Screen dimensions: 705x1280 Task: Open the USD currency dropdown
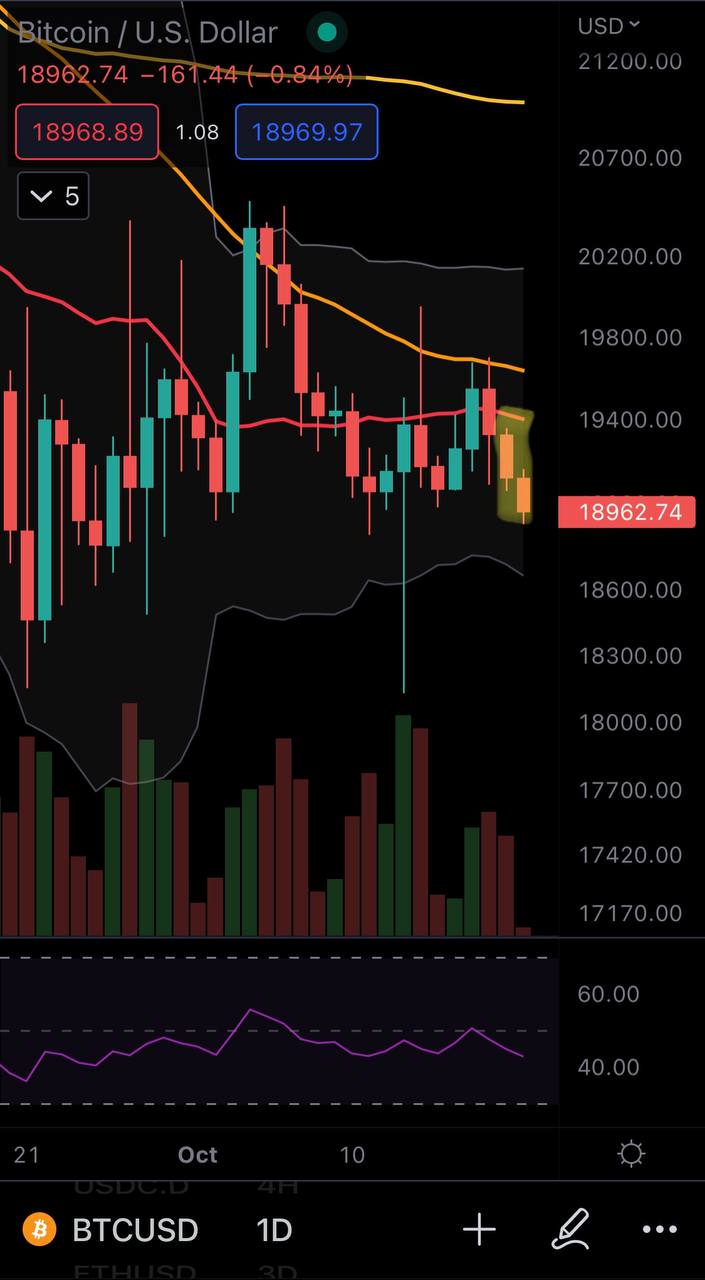tap(609, 26)
